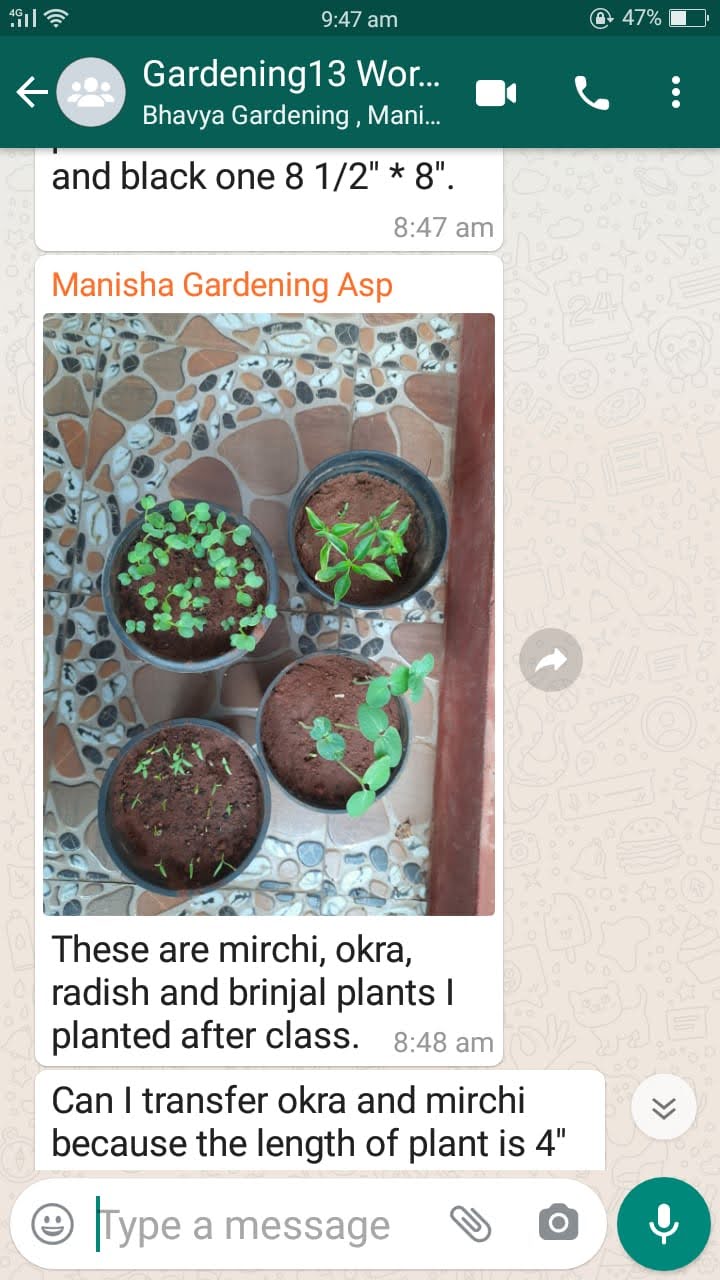Jump to the latest messages

tap(664, 1107)
